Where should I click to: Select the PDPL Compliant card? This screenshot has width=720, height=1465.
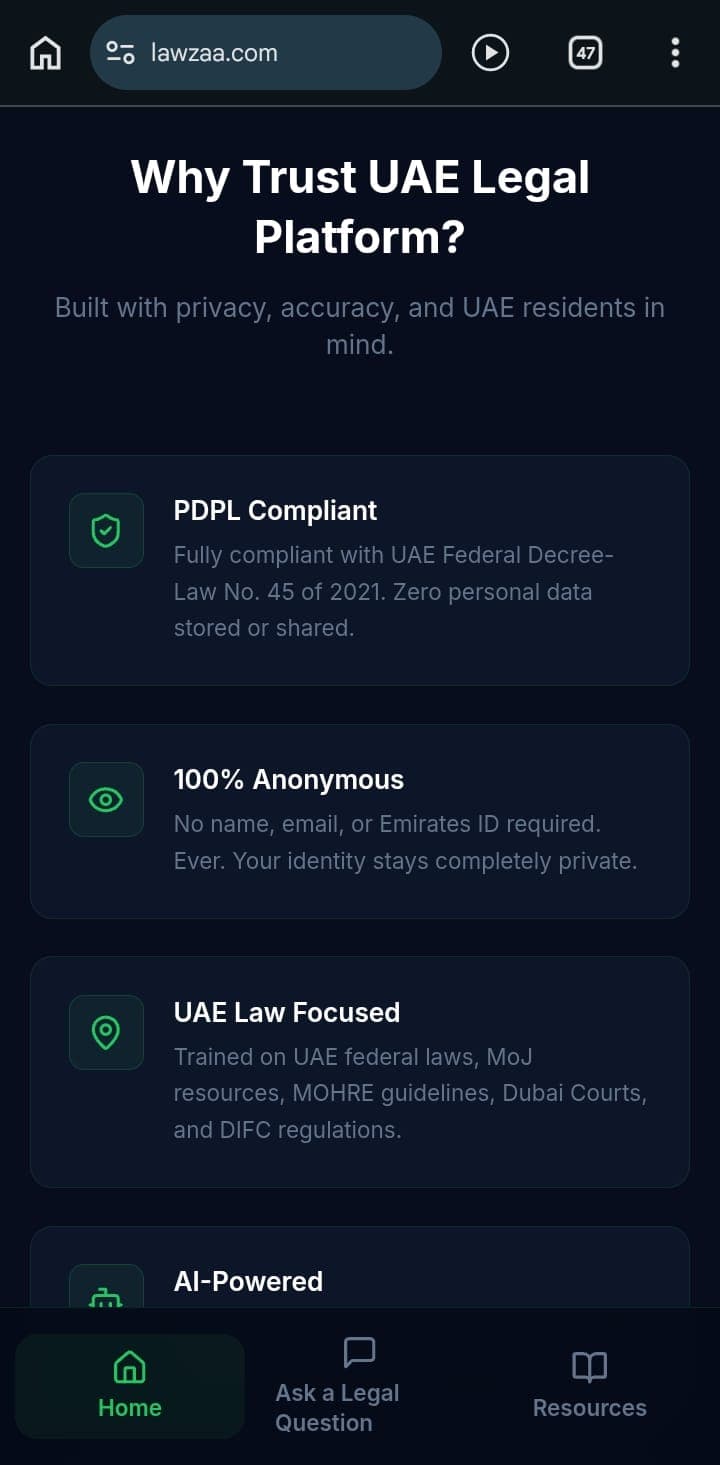pos(360,570)
